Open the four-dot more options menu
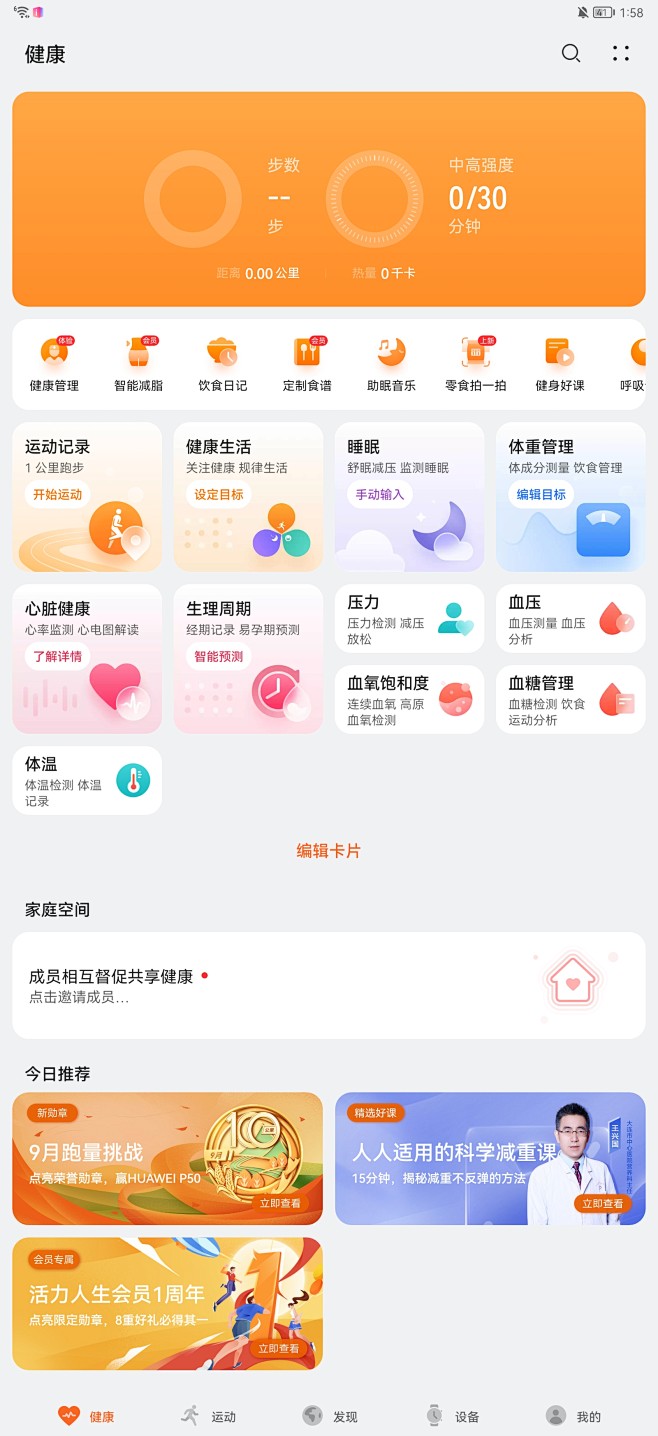Image resolution: width=658 pixels, height=1436 pixels. pyautogui.click(x=621, y=54)
